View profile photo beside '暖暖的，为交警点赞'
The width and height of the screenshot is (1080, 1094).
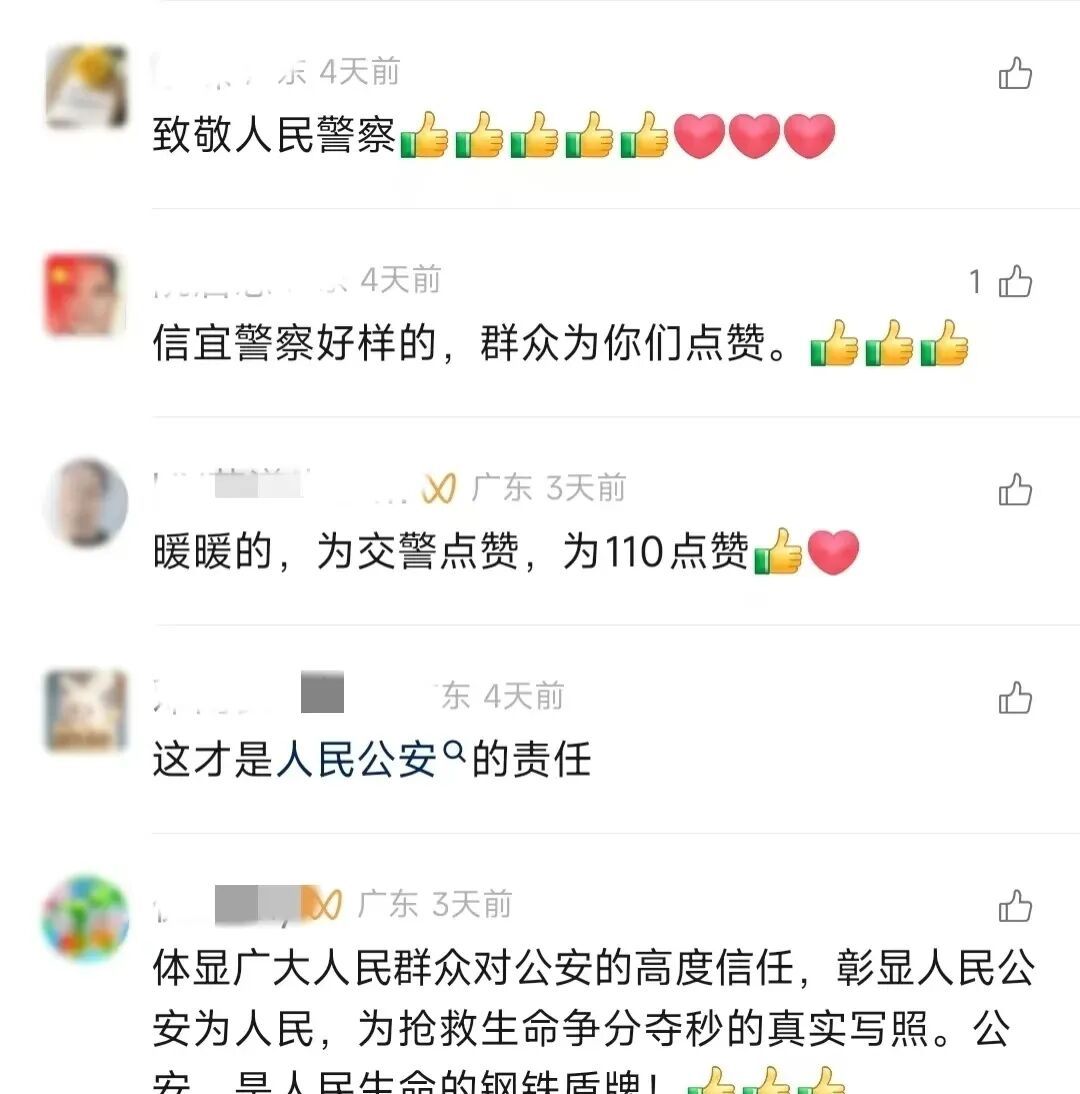(x=87, y=503)
